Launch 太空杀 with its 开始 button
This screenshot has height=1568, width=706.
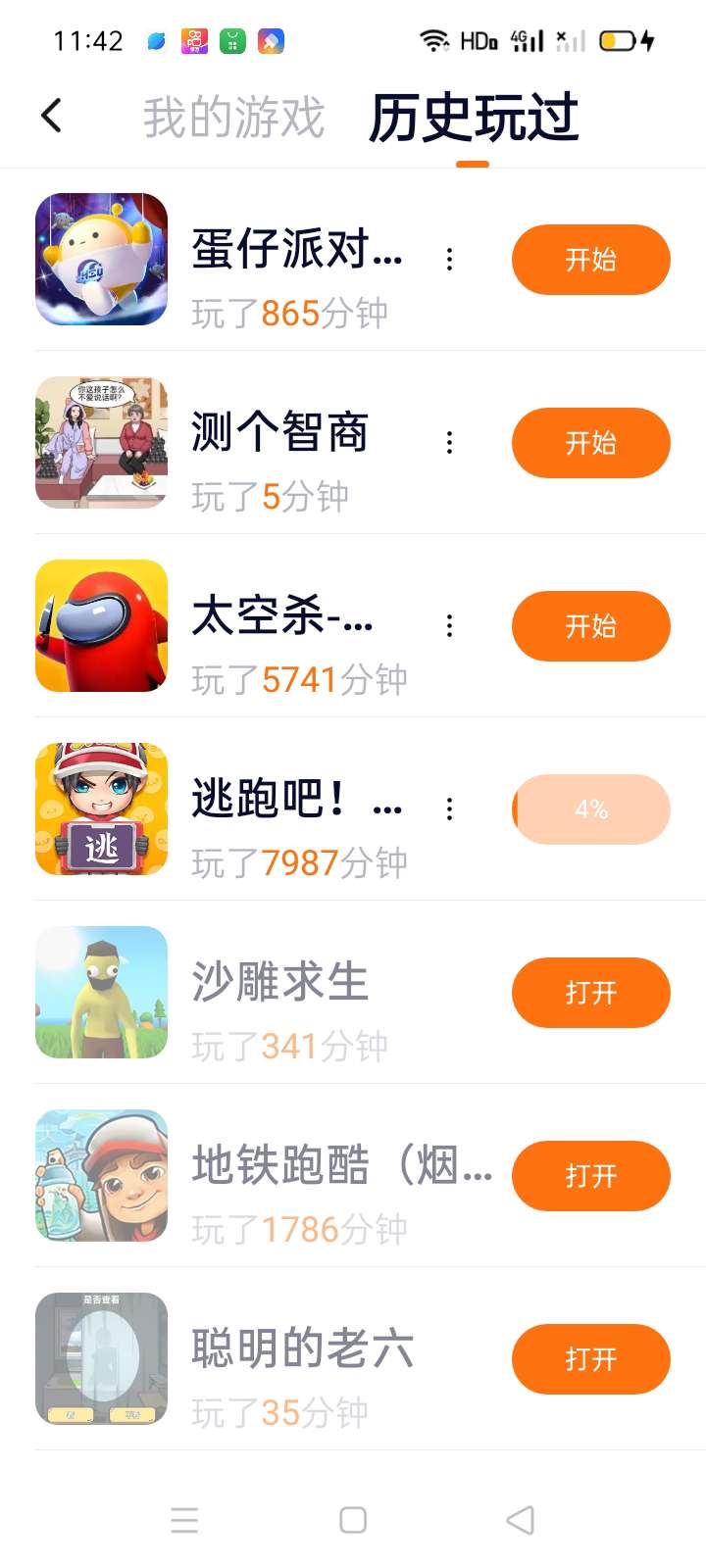pos(590,626)
